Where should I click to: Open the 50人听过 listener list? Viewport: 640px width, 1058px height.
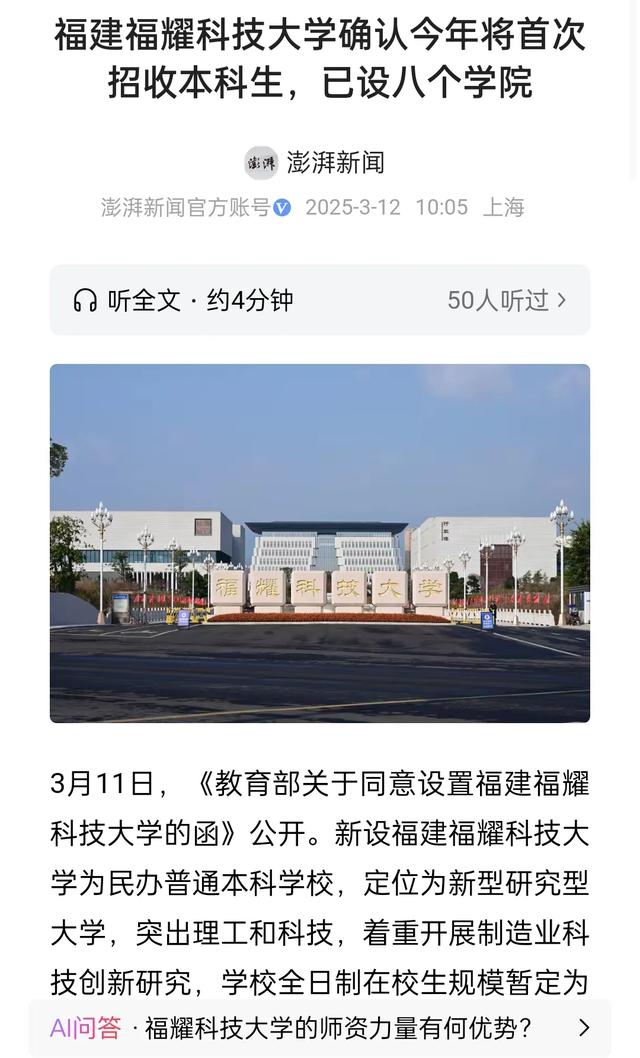(x=506, y=300)
